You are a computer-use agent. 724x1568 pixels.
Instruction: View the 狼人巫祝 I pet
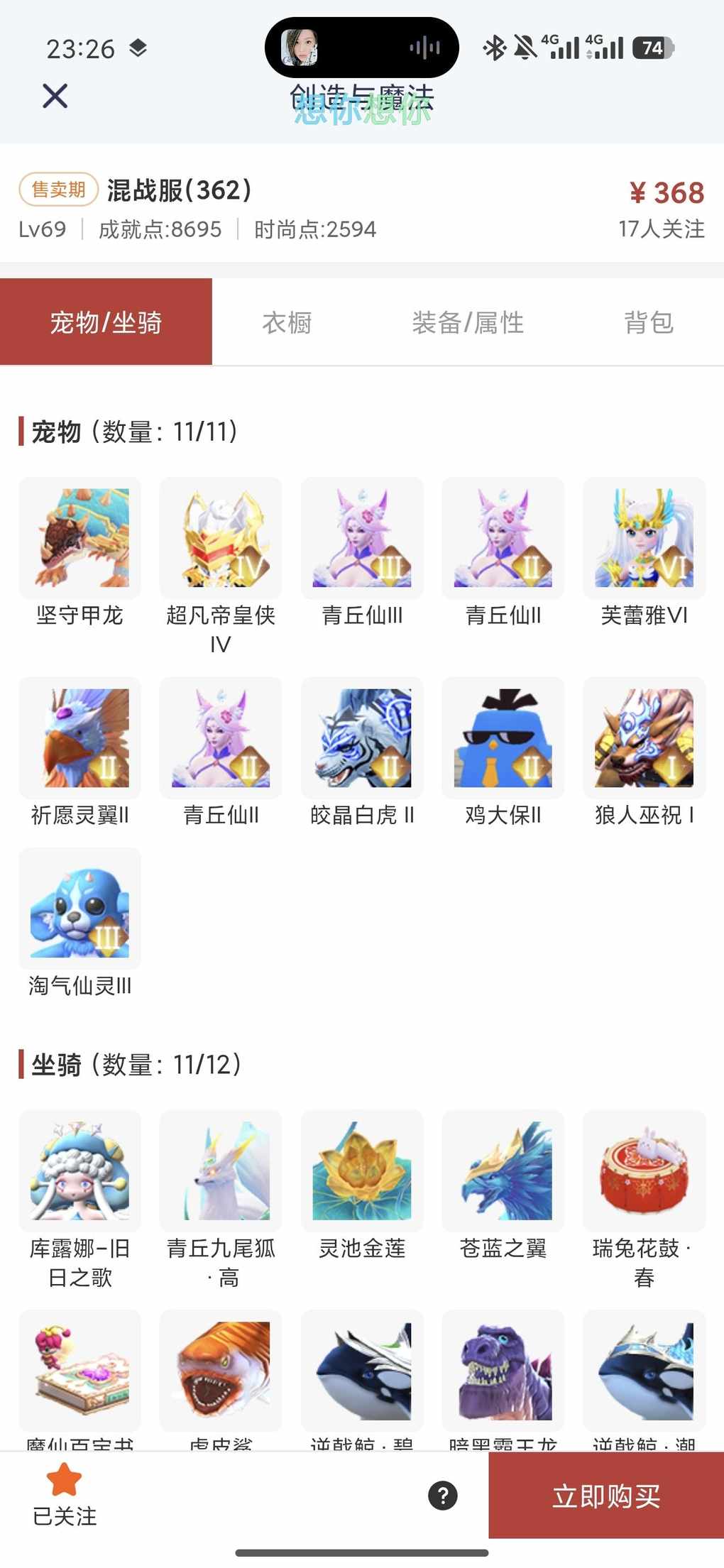point(644,738)
